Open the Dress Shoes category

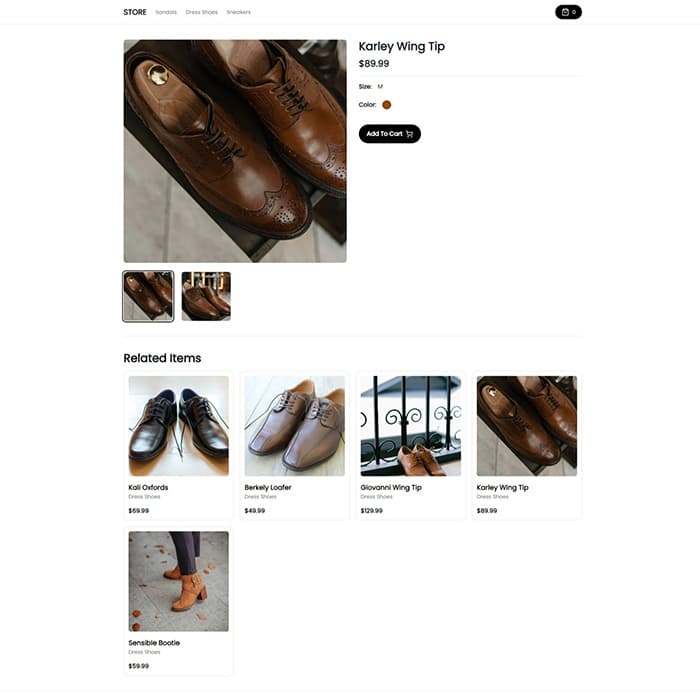201,12
